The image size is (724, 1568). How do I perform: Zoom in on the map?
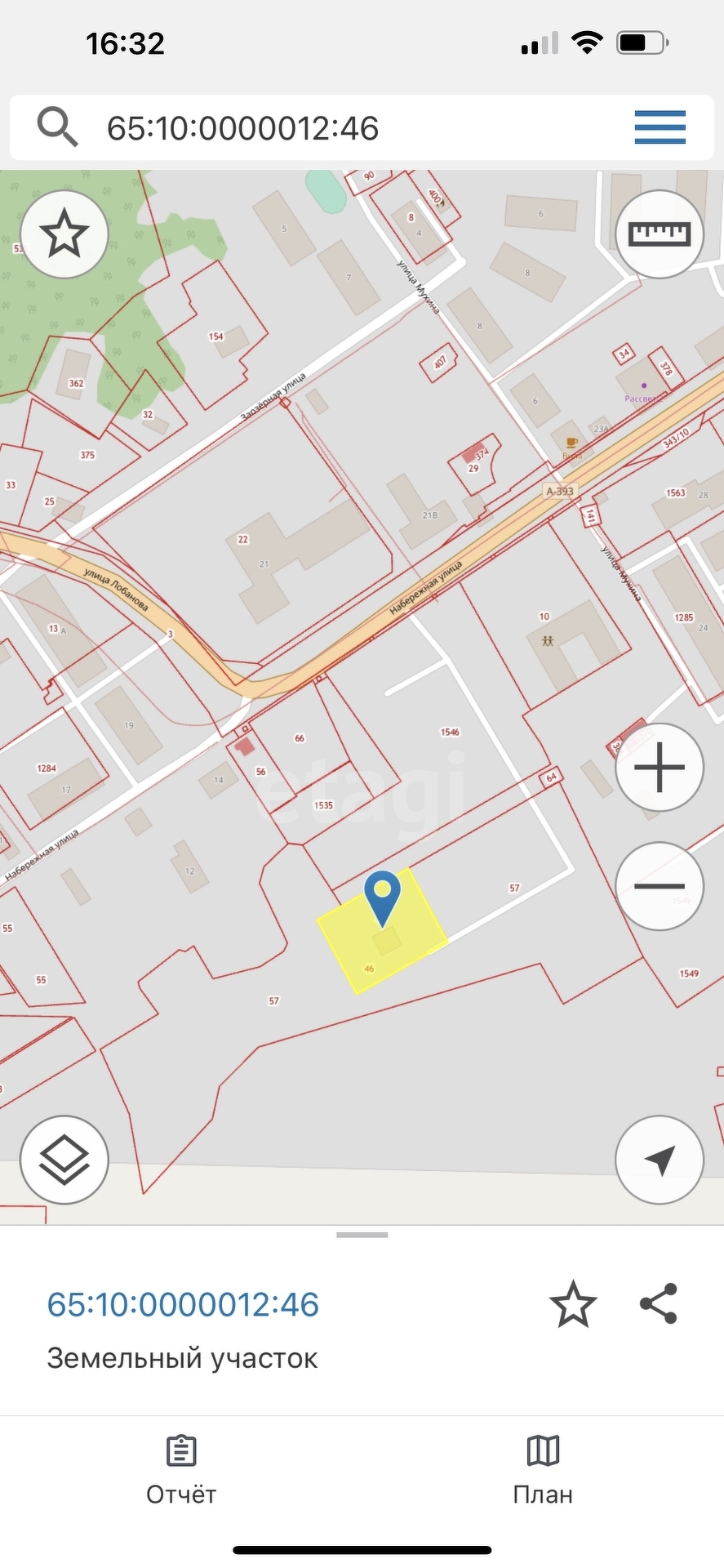coord(660,768)
